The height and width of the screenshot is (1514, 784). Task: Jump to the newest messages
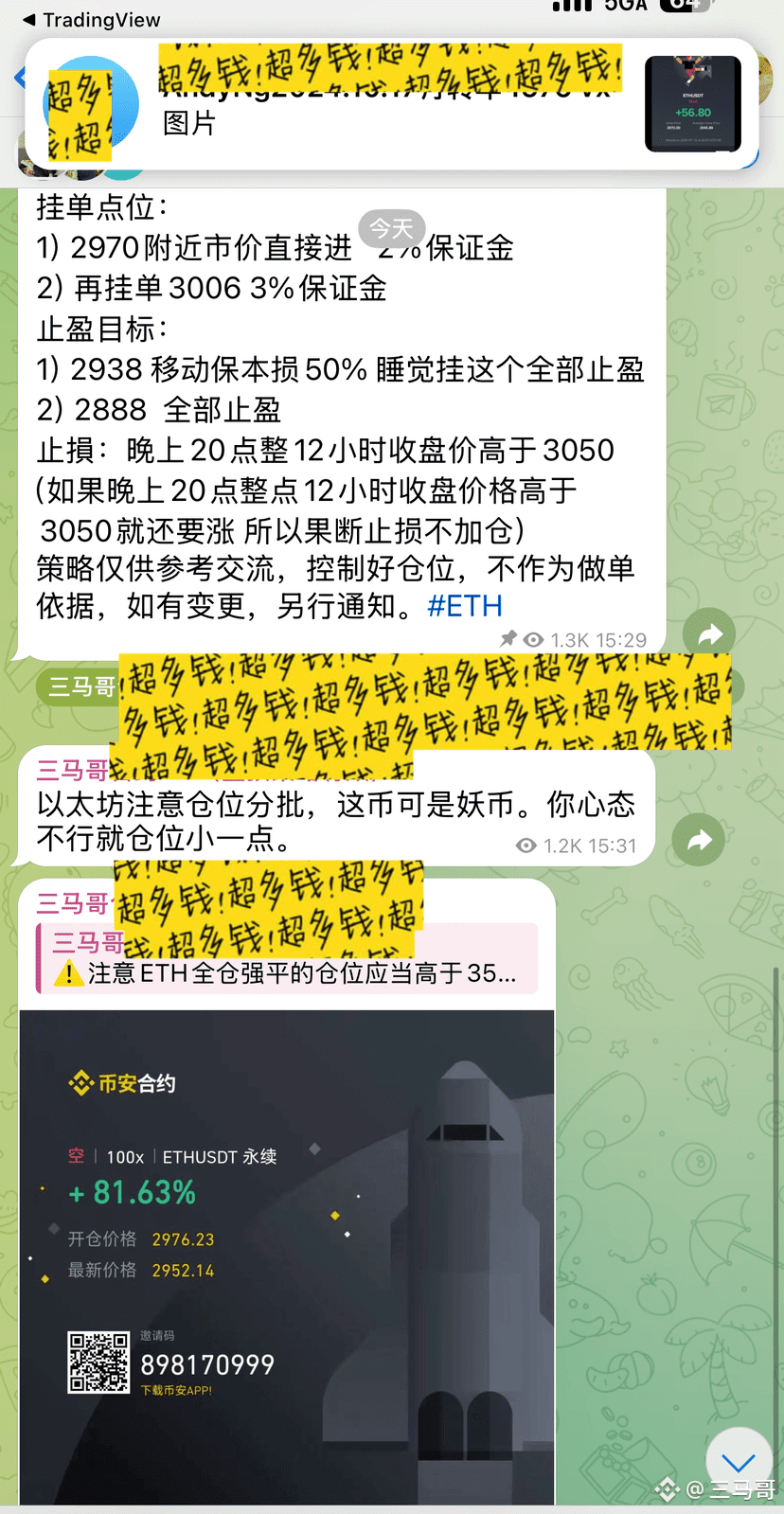[x=738, y=1461]
